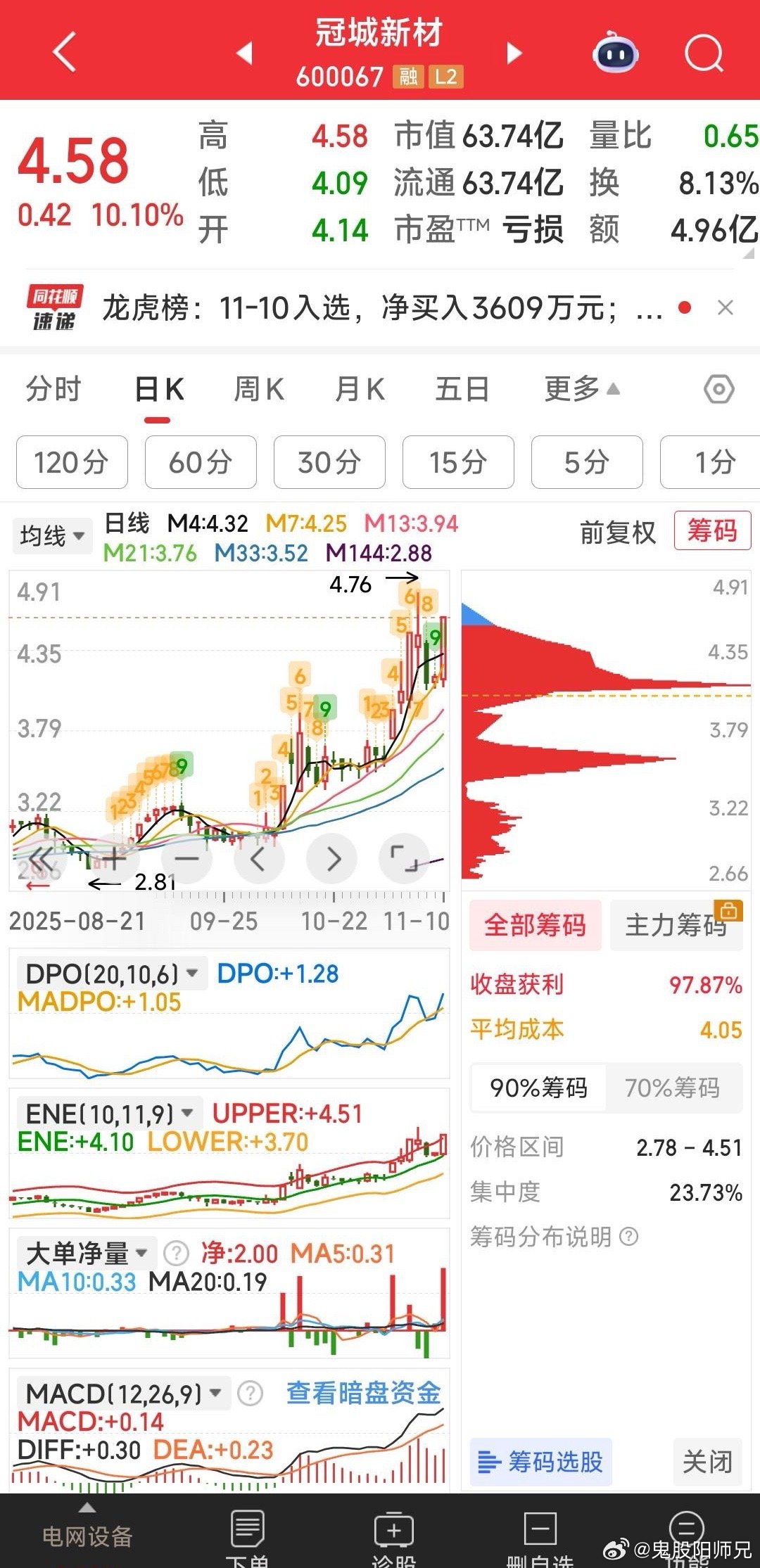Image resolution: width=760 pixels, height=1568 pixels.
Task: Open the 均线 indicator dropdown
Action: 52,536
